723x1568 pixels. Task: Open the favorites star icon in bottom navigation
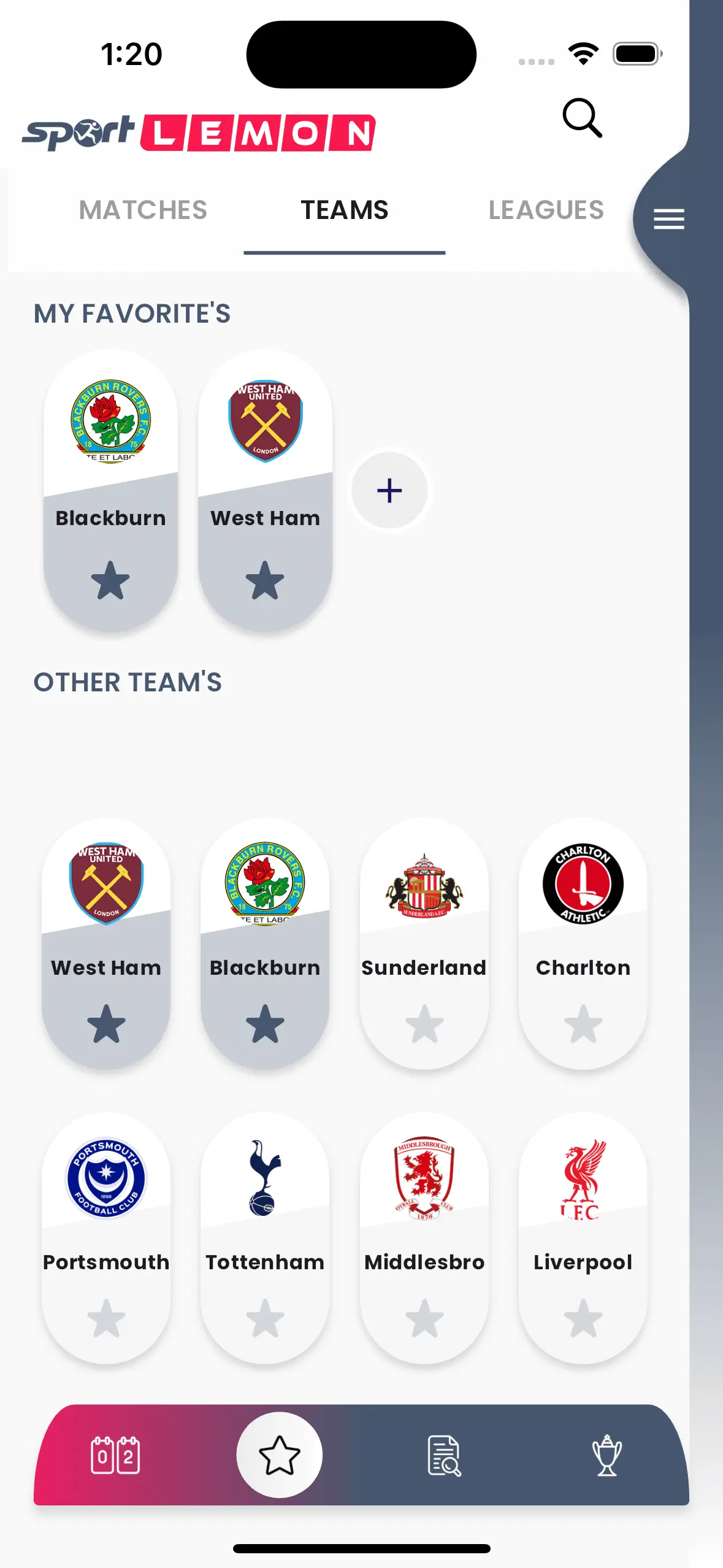279,1457
